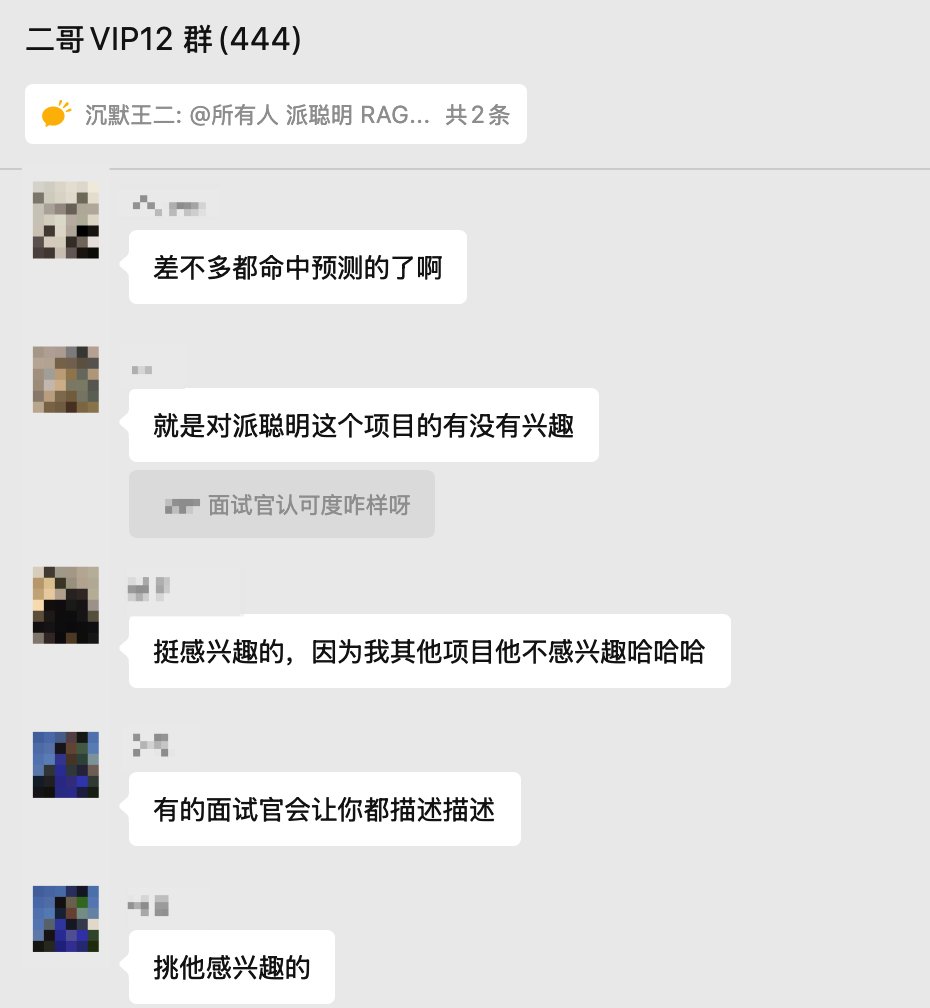Jump to the quoted message 面试官认可度咋样呀
This screenshot has height=1008, width=930.
pyautogui.click(x=282, y=504)
